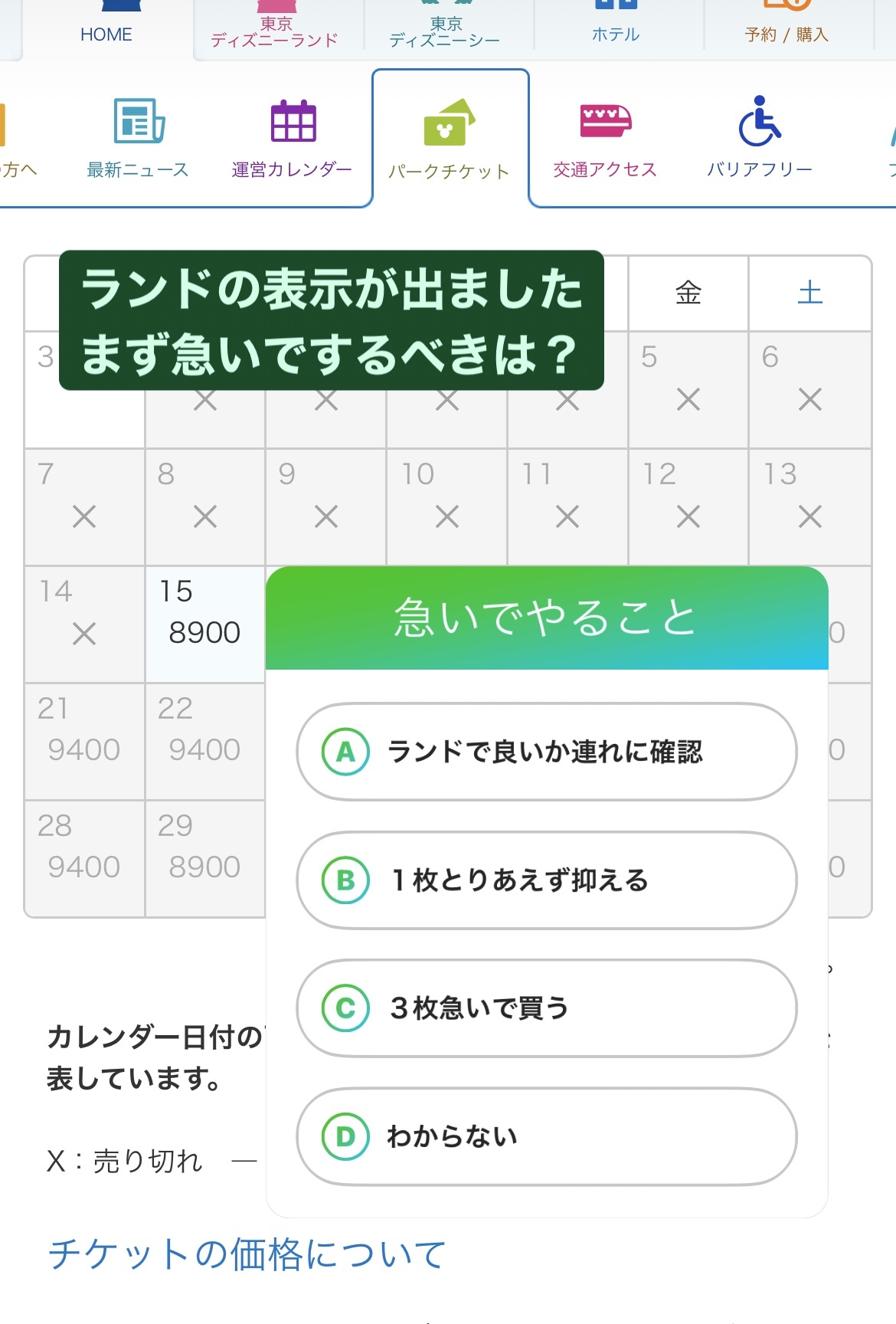Select the 交通アクセス train access icon
This screenshot has height=1324, width=896.
point(606,123)
